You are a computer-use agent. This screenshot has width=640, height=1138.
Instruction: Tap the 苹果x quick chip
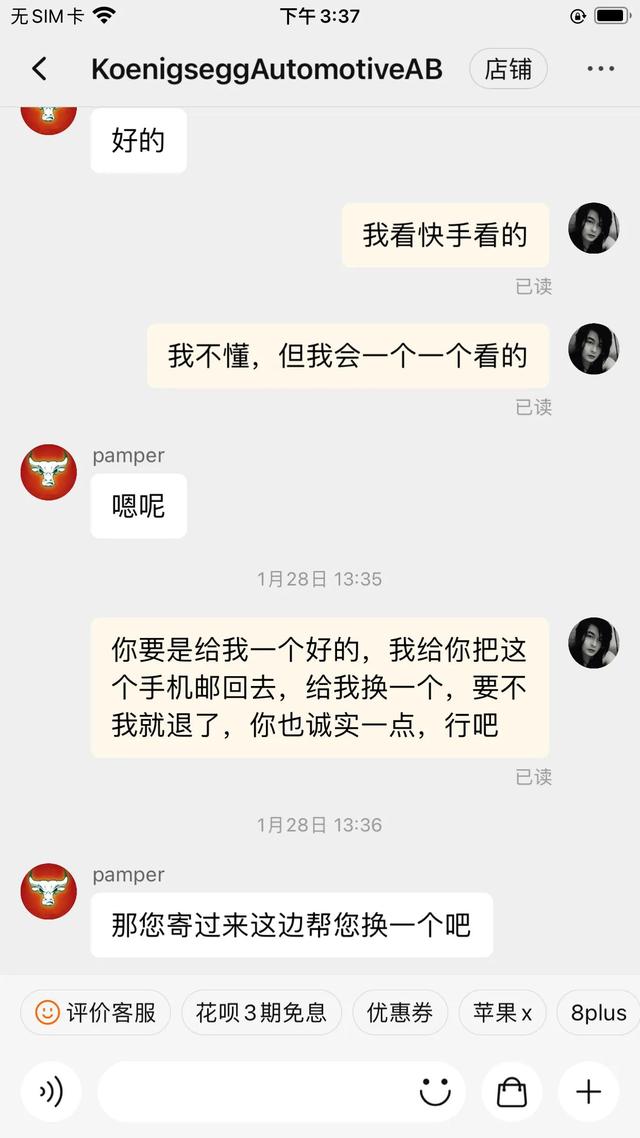[x=502, y=1012]
